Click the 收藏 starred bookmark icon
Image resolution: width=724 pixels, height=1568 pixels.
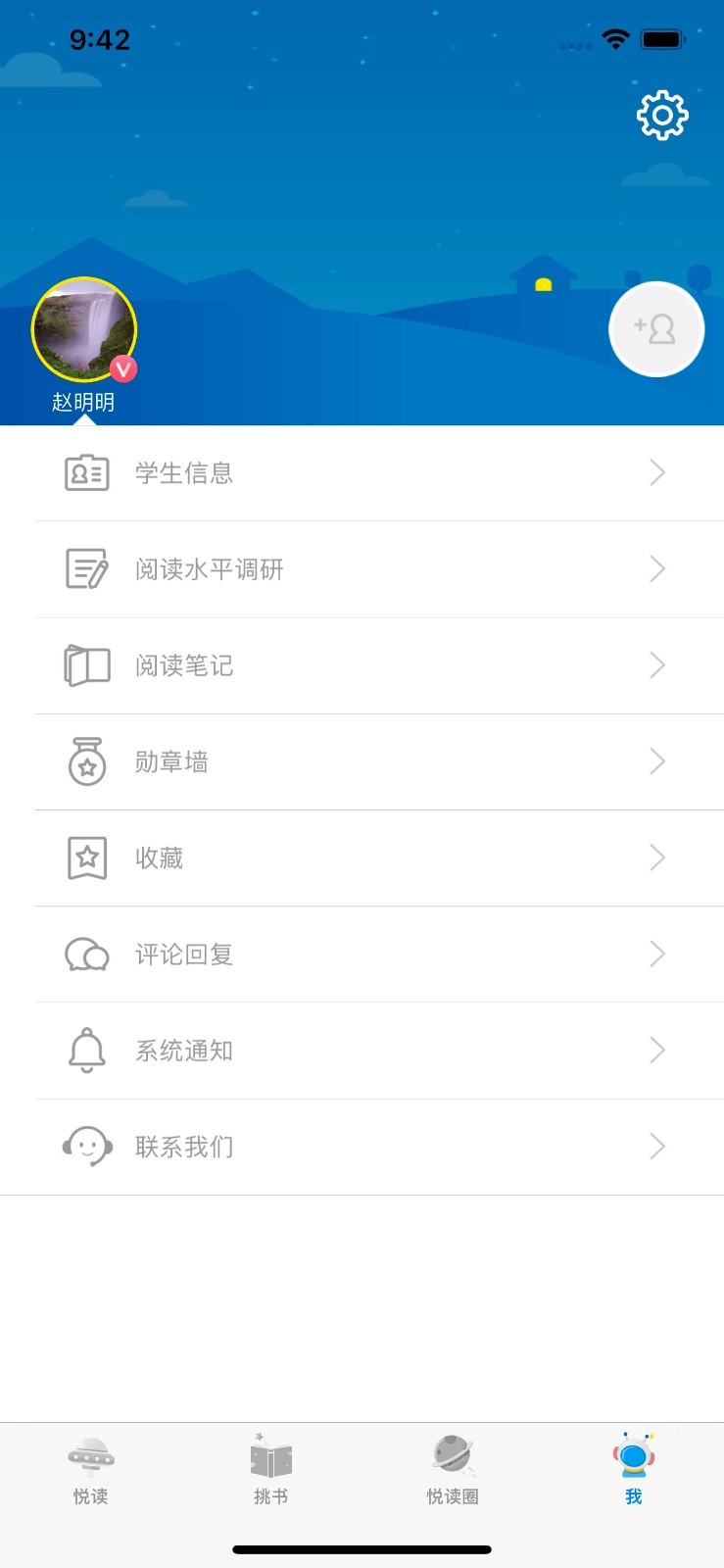click(86, 857)
